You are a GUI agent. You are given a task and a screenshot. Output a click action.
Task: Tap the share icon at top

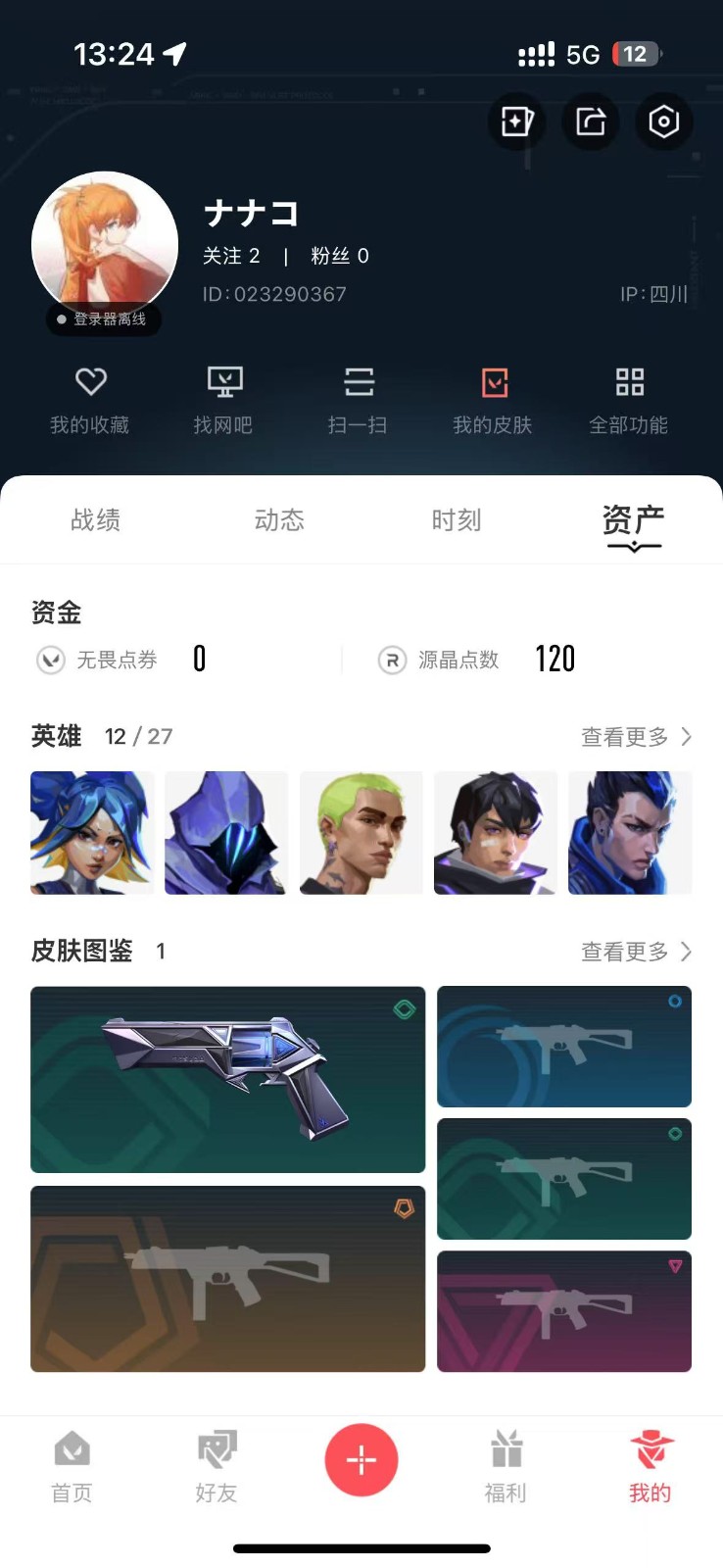590,122
